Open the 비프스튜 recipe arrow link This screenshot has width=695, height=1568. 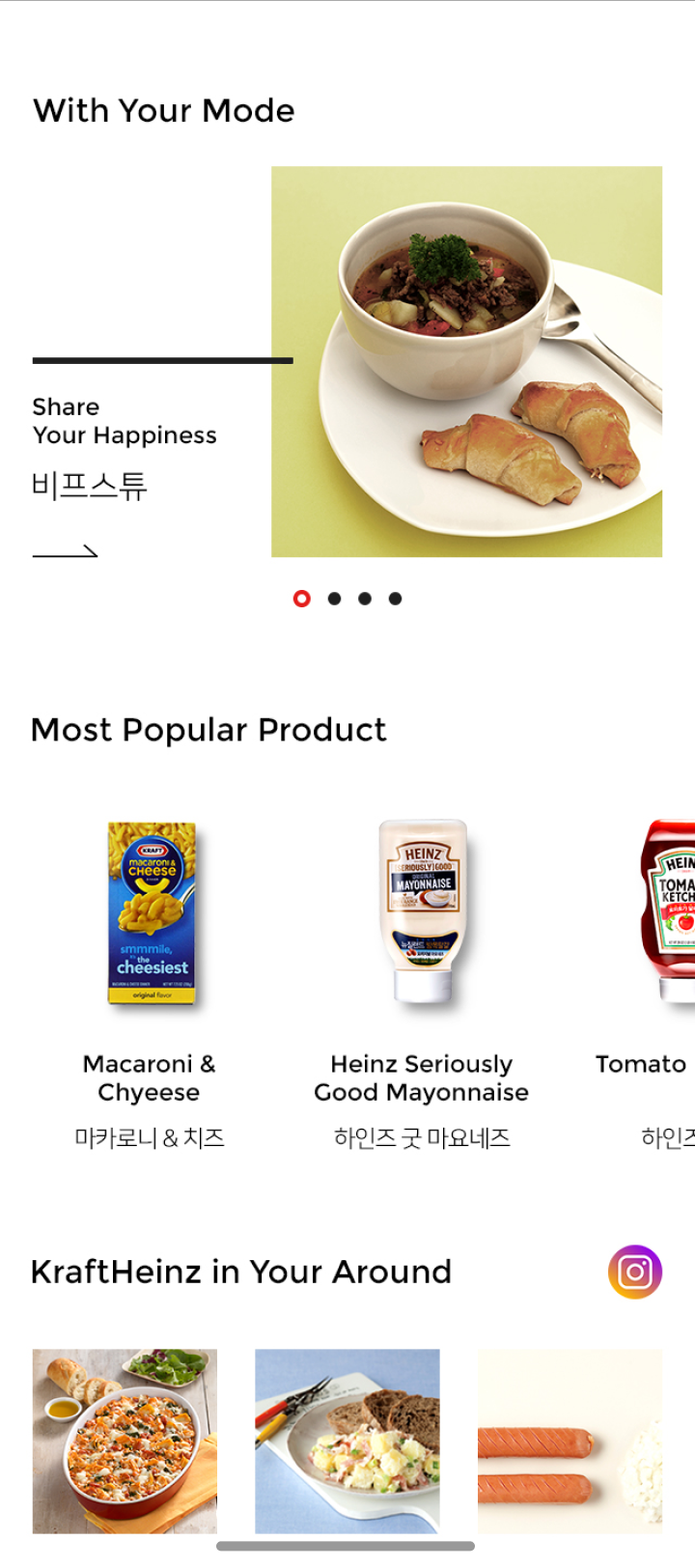(66, 551)
